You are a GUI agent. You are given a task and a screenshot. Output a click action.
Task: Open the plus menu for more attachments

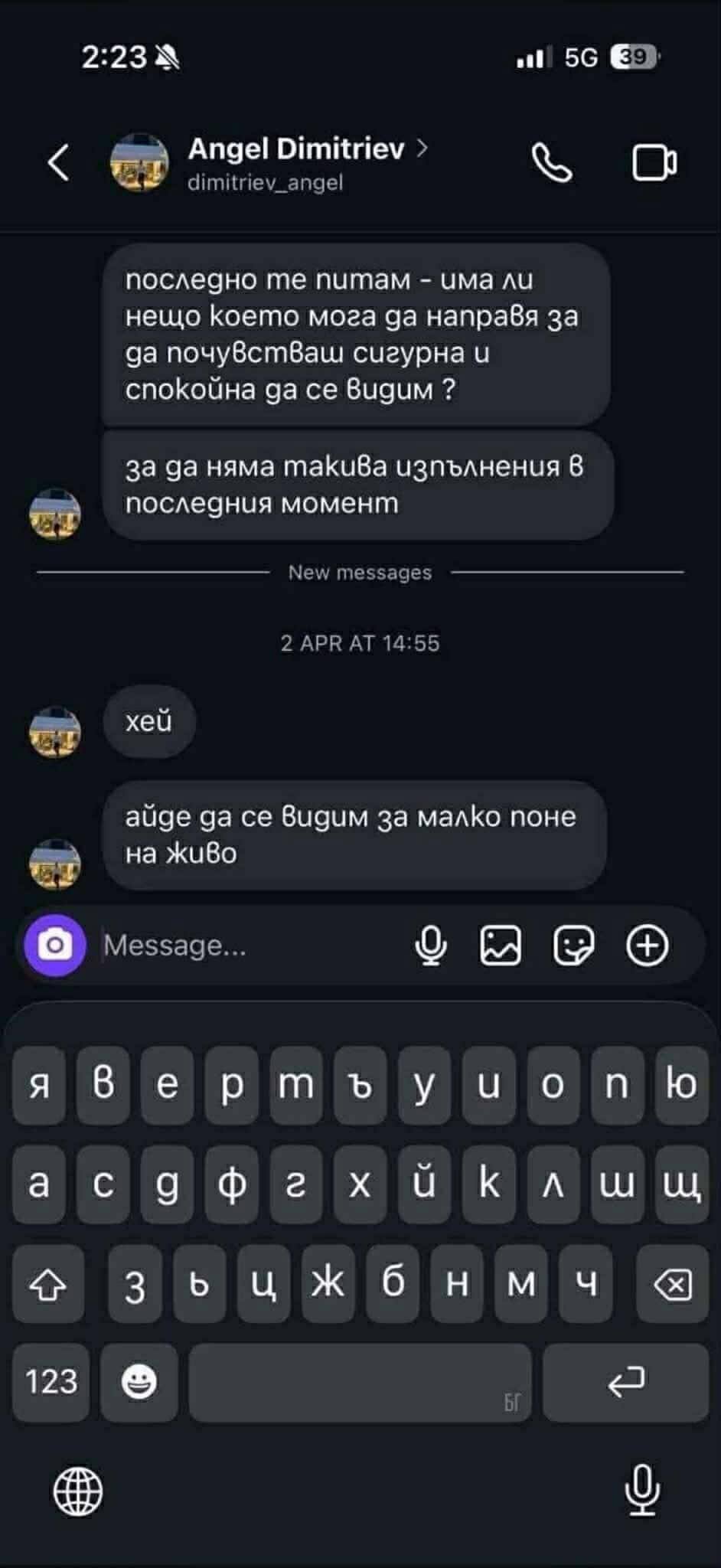648,946
